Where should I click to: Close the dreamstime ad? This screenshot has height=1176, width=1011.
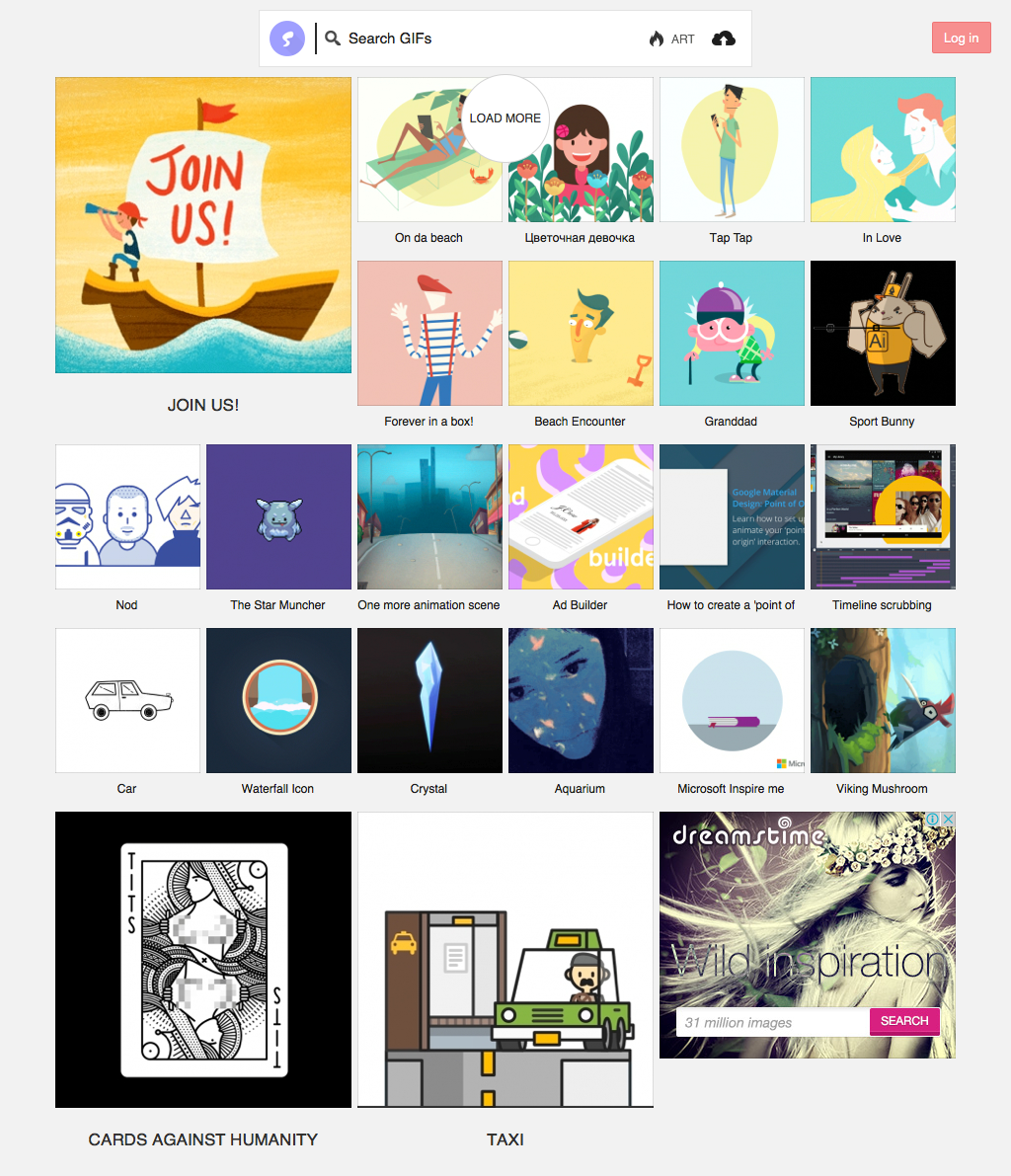[948, 820]
